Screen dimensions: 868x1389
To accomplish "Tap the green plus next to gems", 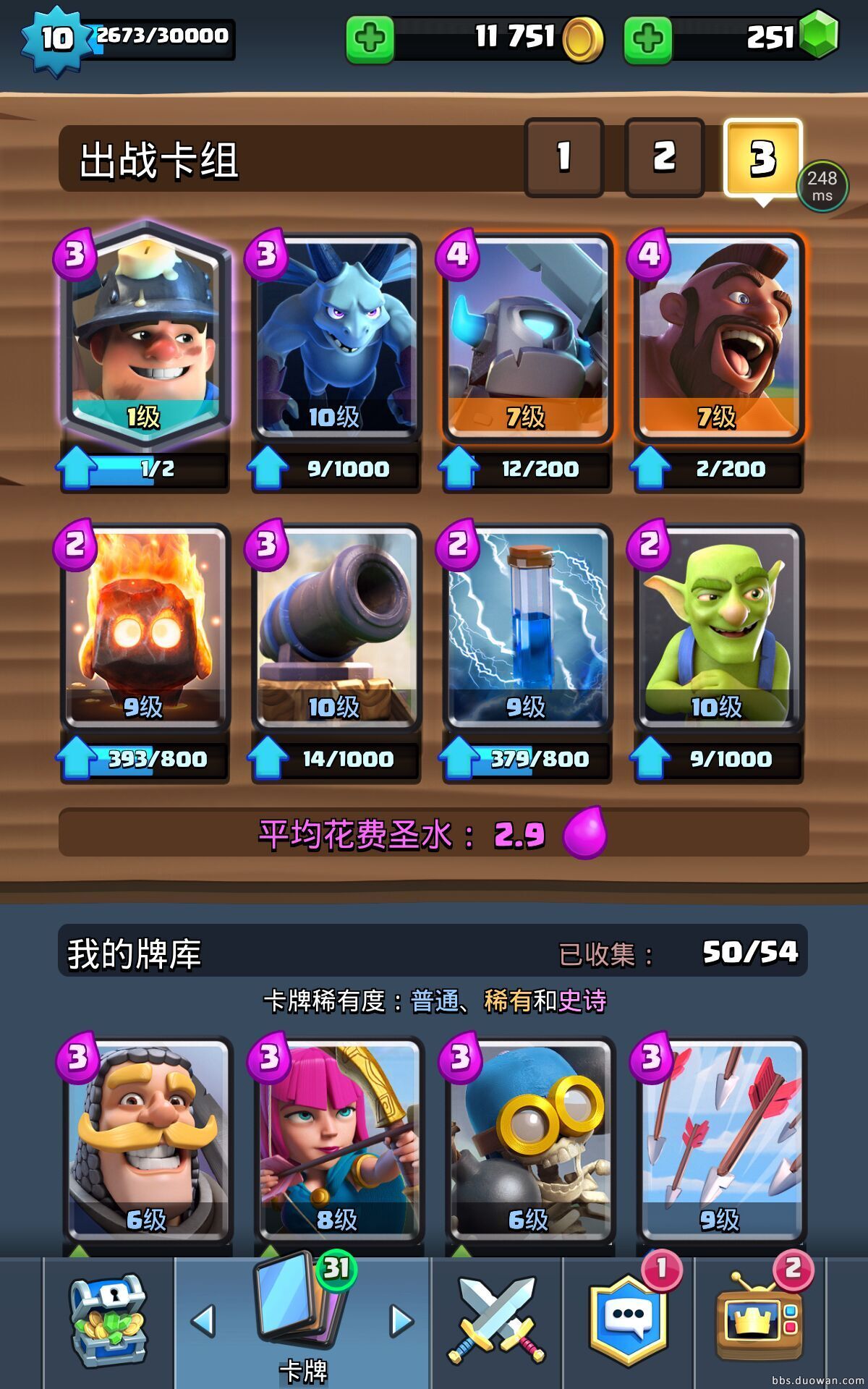I will (647, 38).
